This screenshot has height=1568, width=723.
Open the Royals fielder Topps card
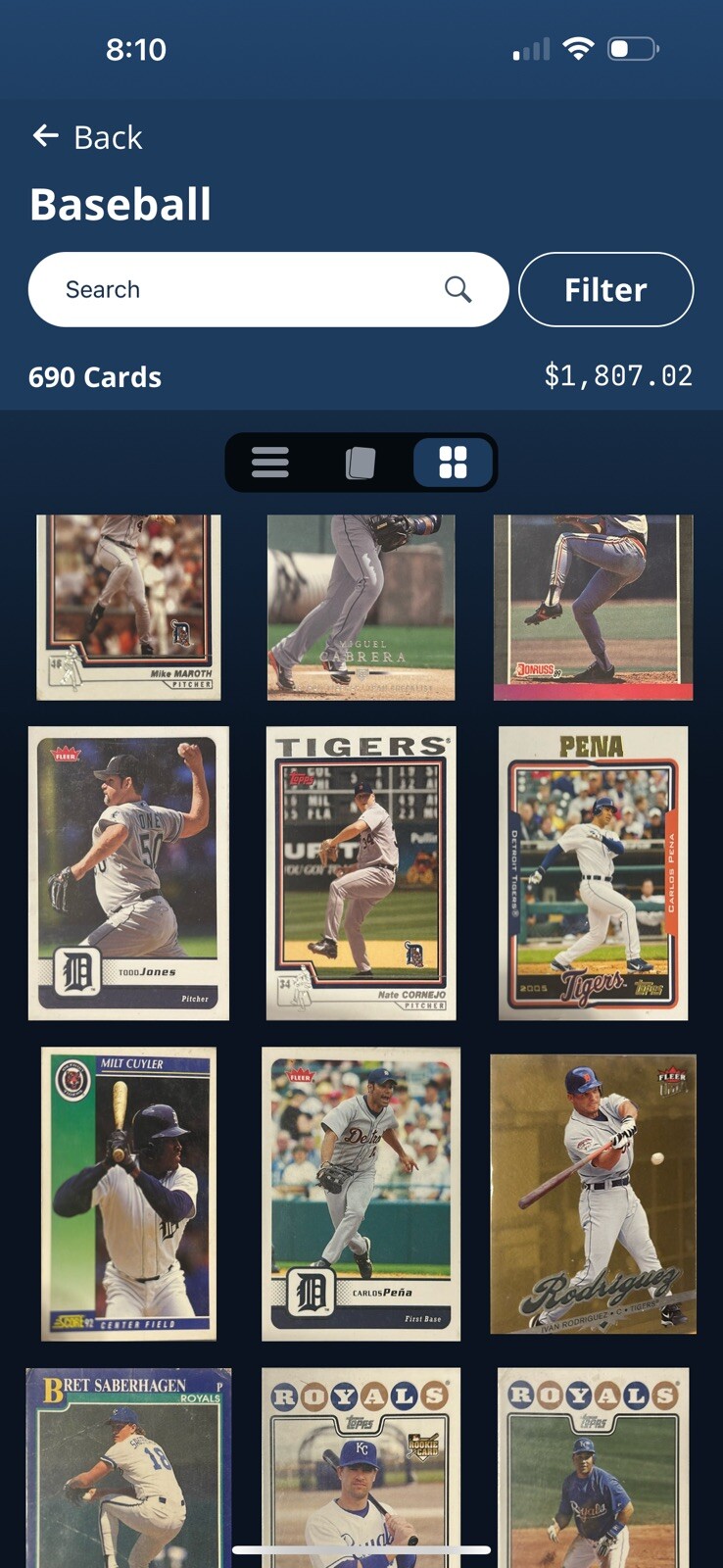tap(593, 1465)
